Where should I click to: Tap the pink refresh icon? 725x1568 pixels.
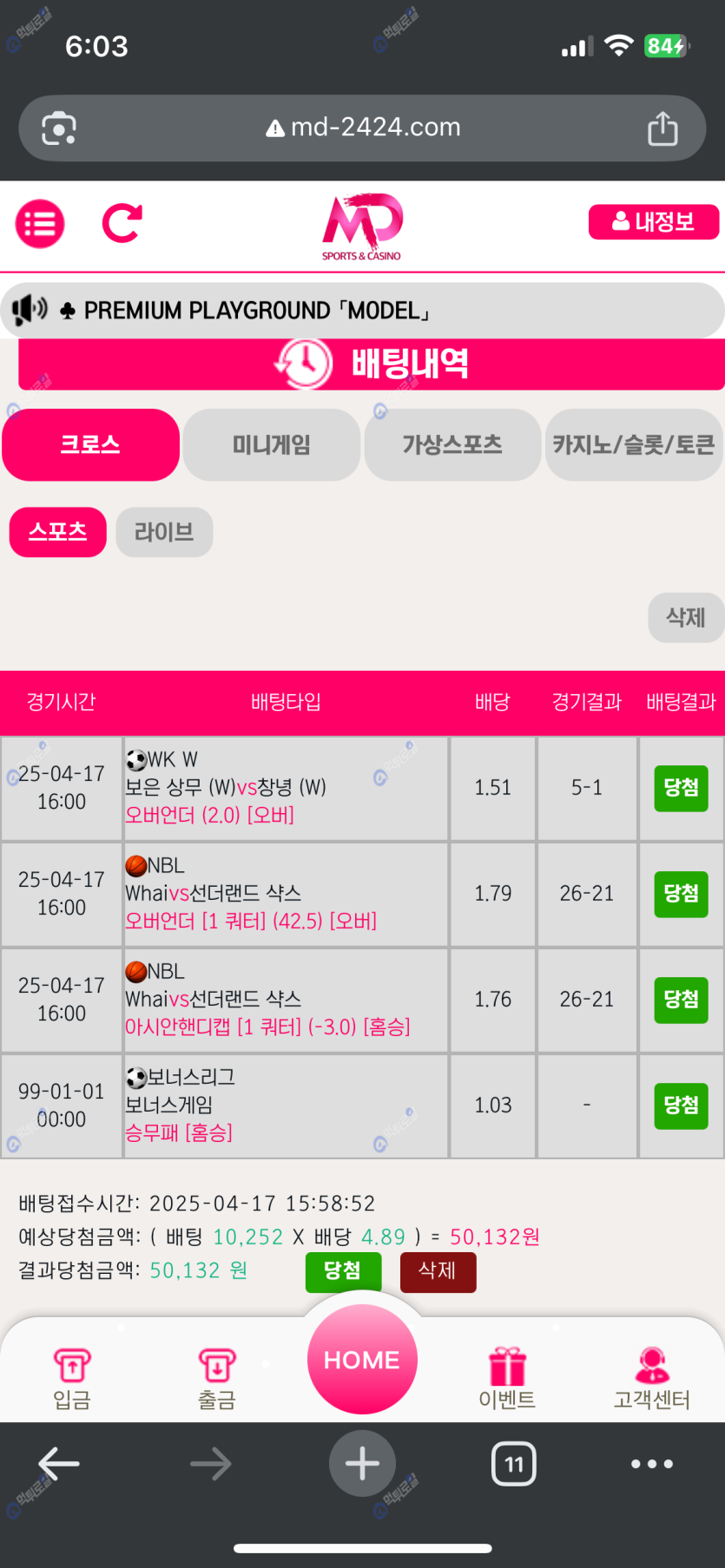(x=122, y=224)
